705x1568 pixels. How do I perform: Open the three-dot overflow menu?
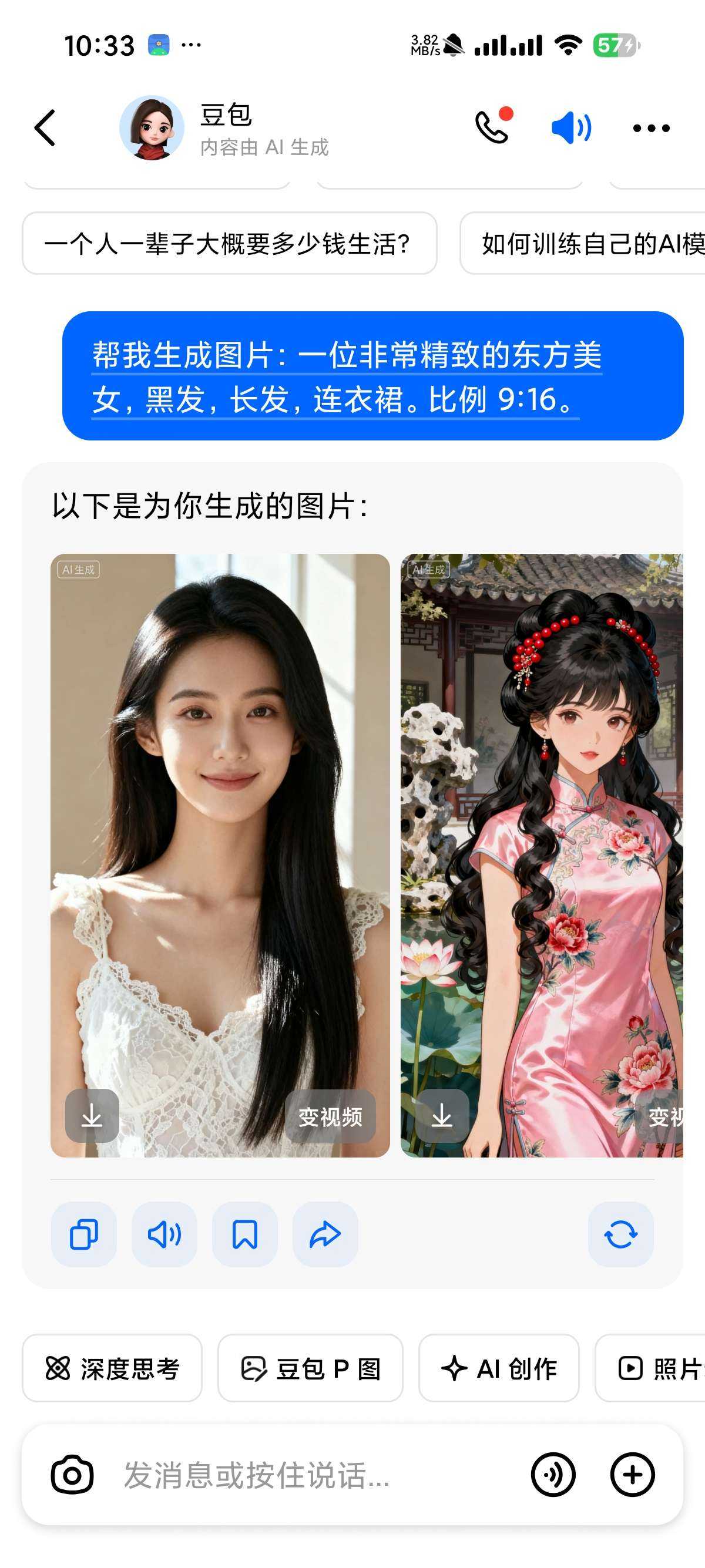tap(651, 128)
